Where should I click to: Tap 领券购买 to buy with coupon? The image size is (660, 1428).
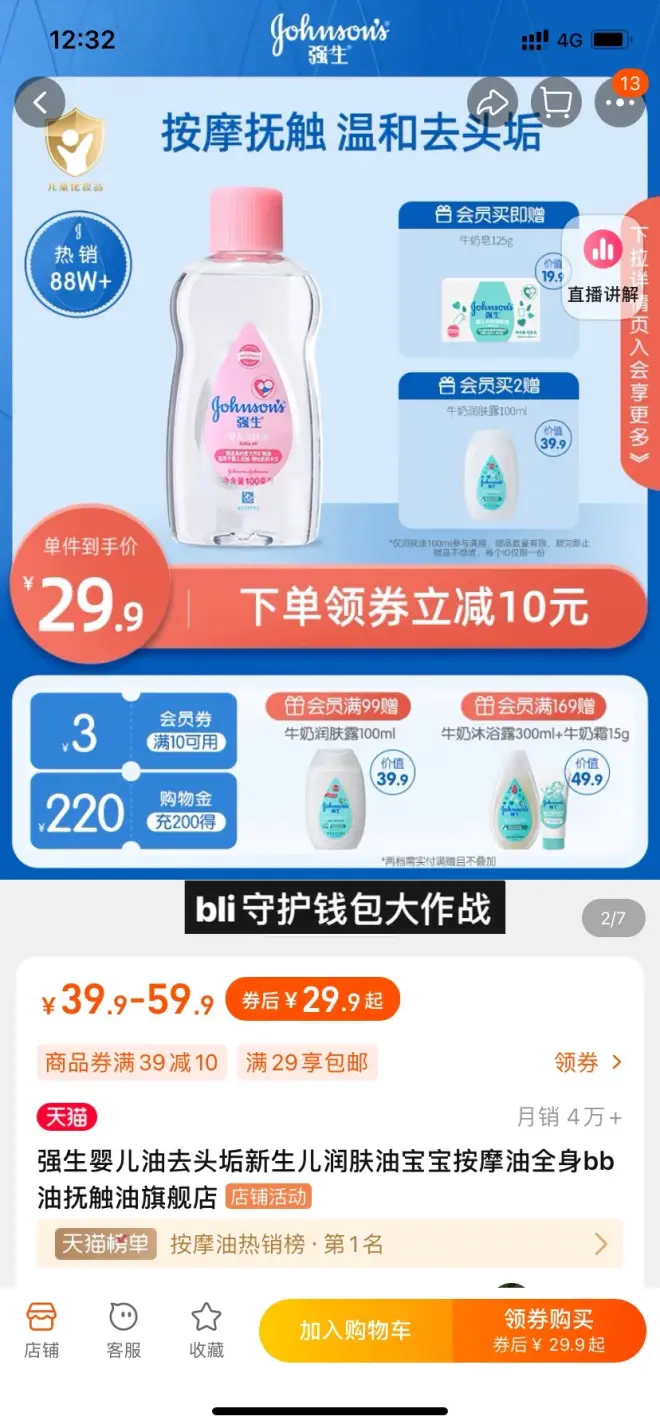click(549, 1330)
